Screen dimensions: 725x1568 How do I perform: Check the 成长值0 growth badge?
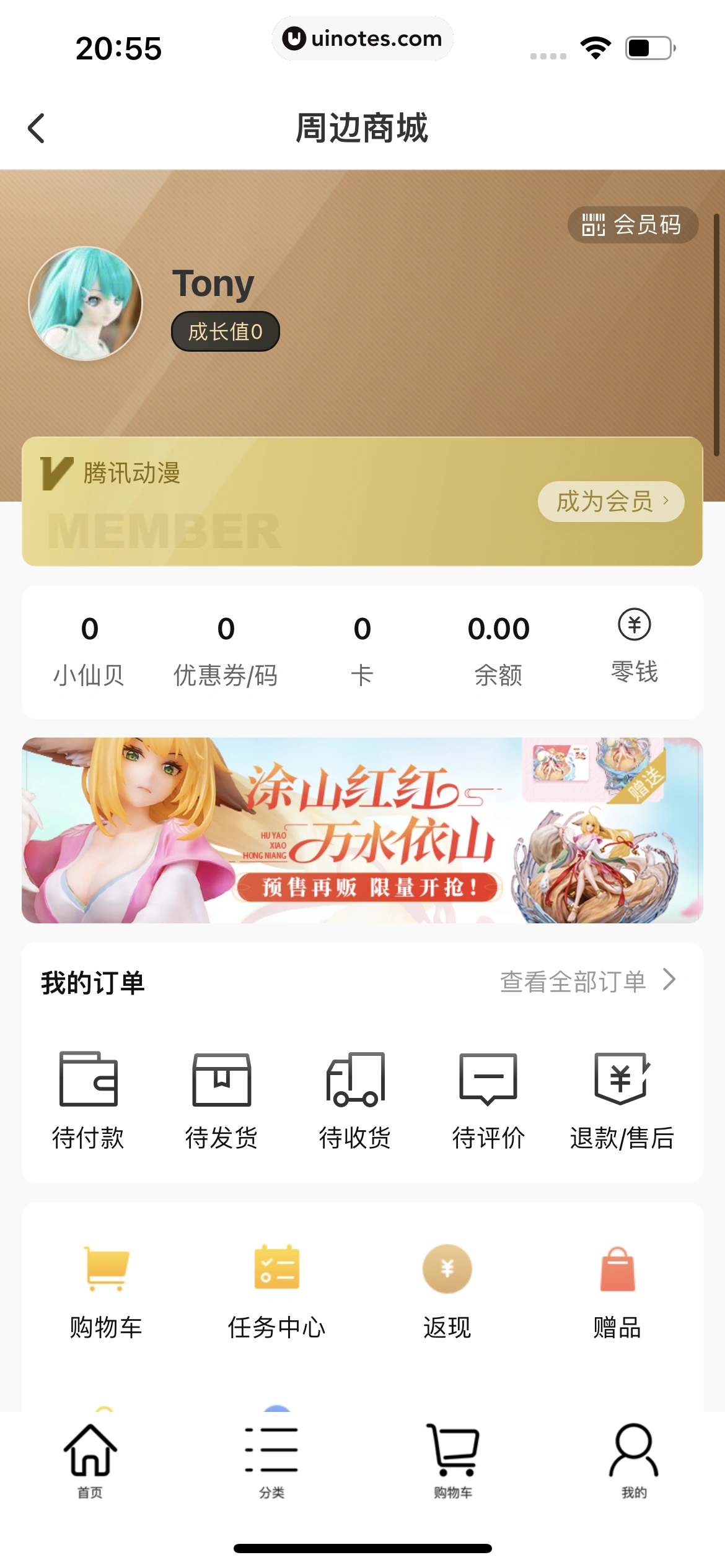coord(225,331)
